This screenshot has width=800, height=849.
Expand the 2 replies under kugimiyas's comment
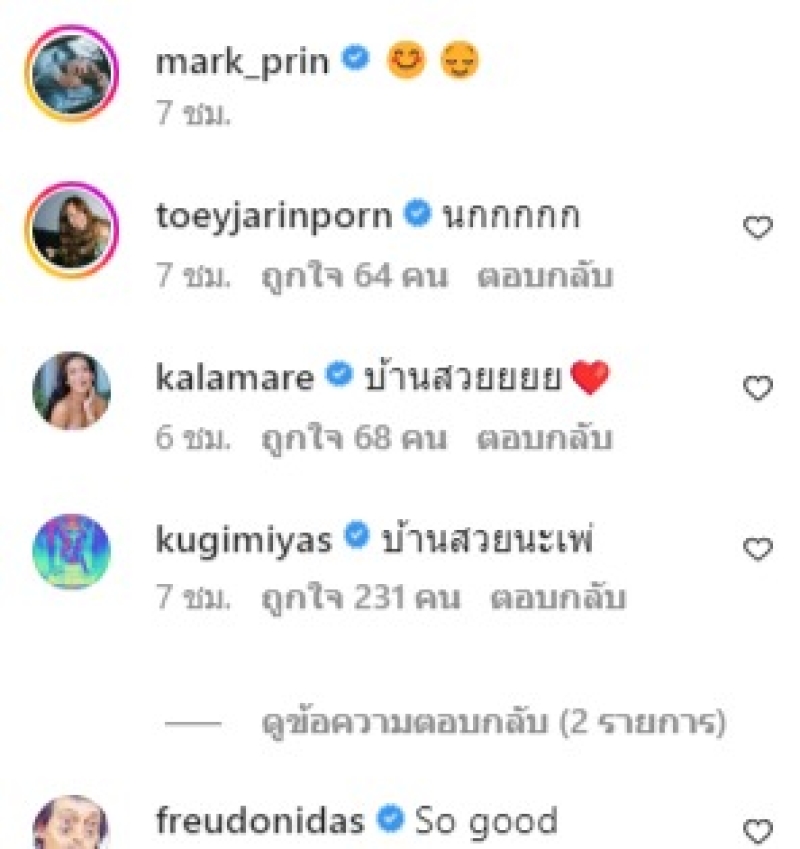point(492,721)
